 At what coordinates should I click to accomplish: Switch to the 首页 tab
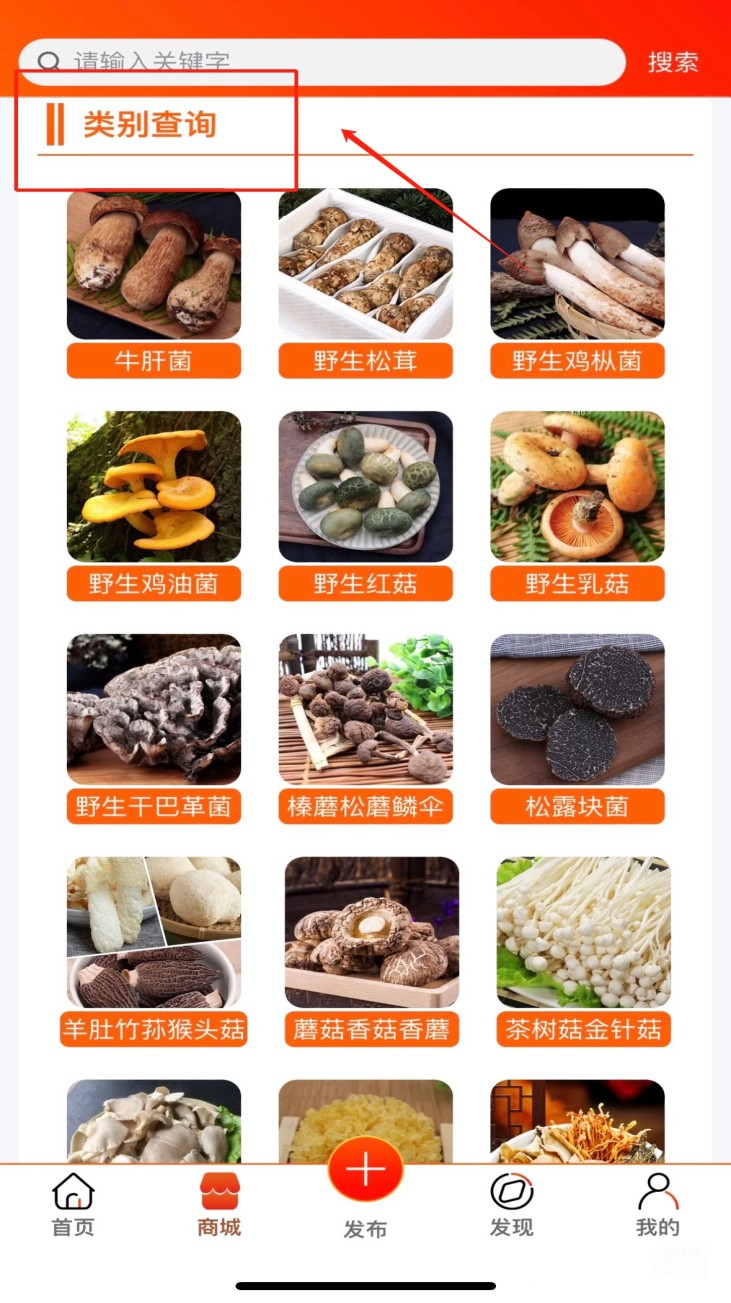point(73,1205)
